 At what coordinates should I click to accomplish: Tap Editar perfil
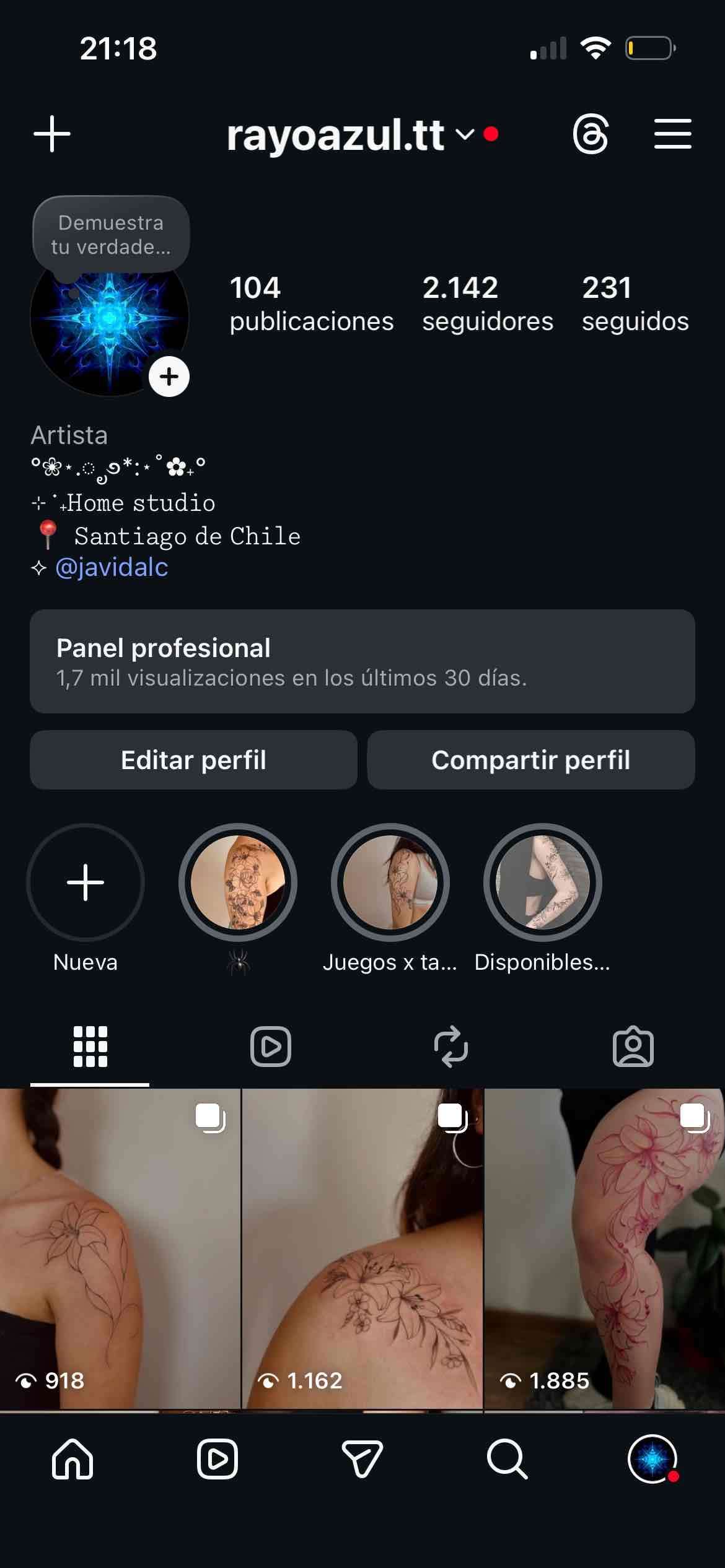pyautogui.click(x=193, y=760)
